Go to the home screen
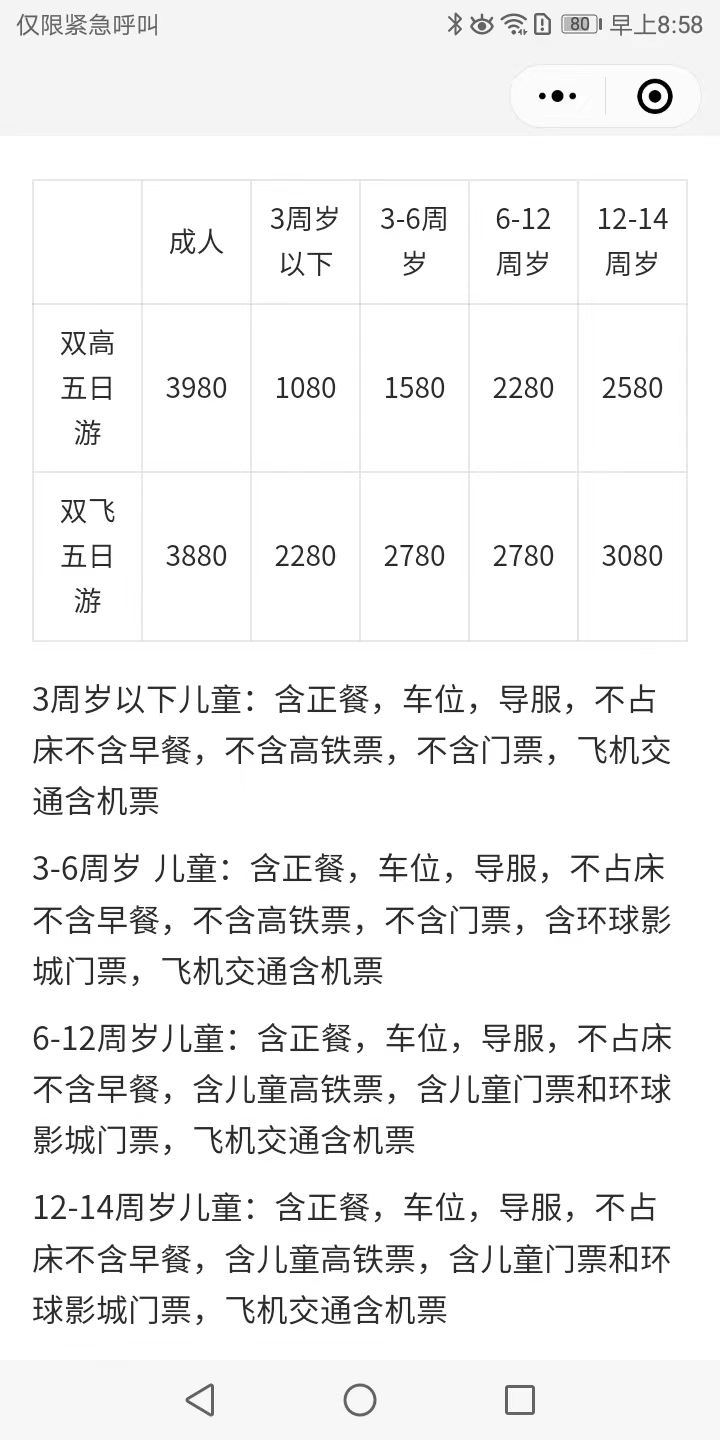 click(x=360, y=1400)
